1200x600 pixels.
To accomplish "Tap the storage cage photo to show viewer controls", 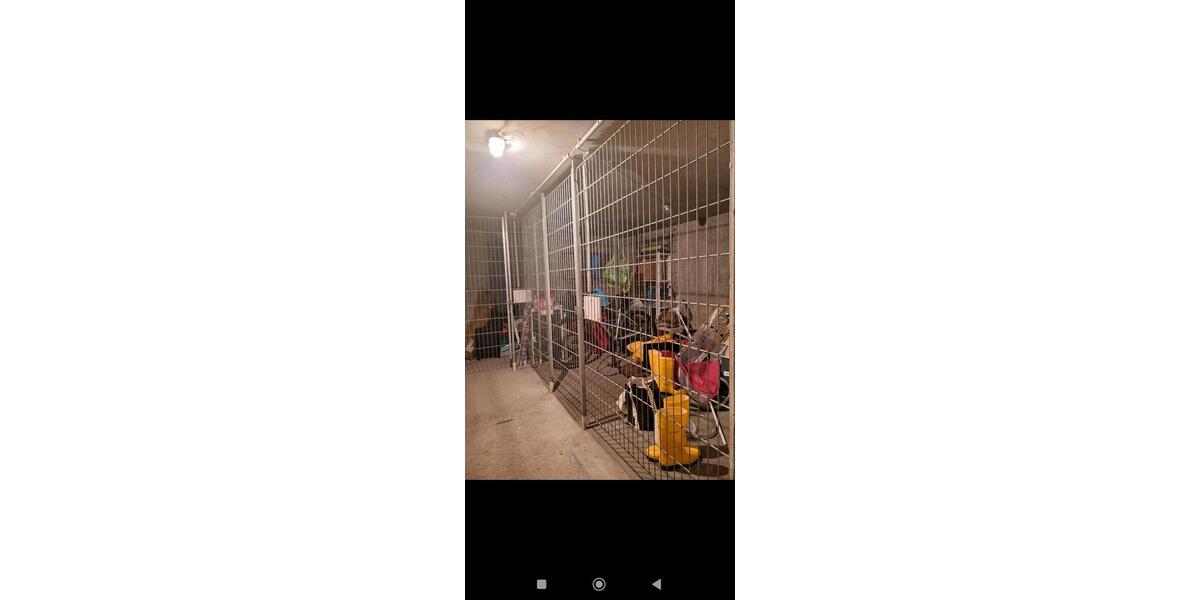I will [x=599, y=300].
